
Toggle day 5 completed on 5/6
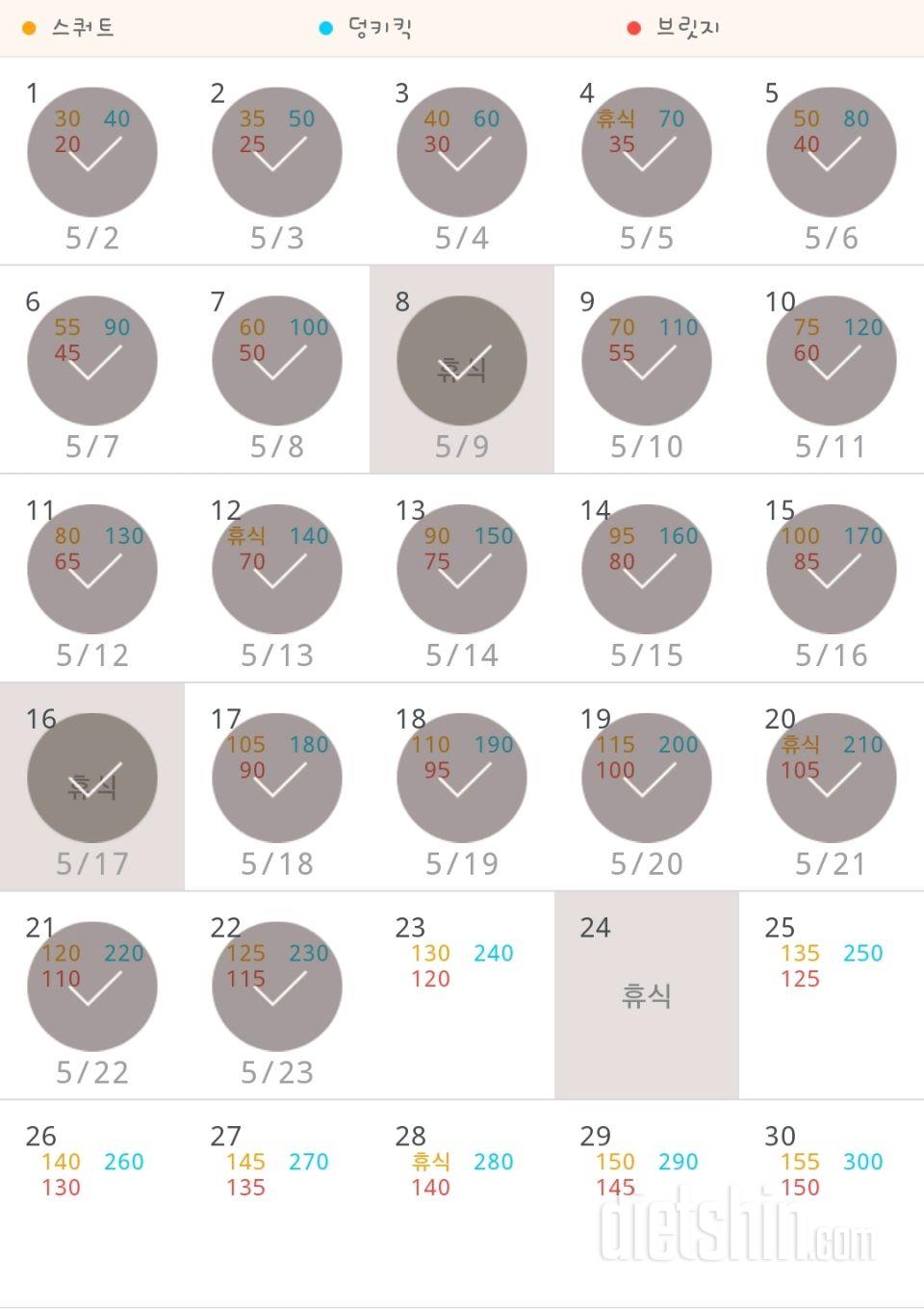pyautogui.click(x=831, y=152)
